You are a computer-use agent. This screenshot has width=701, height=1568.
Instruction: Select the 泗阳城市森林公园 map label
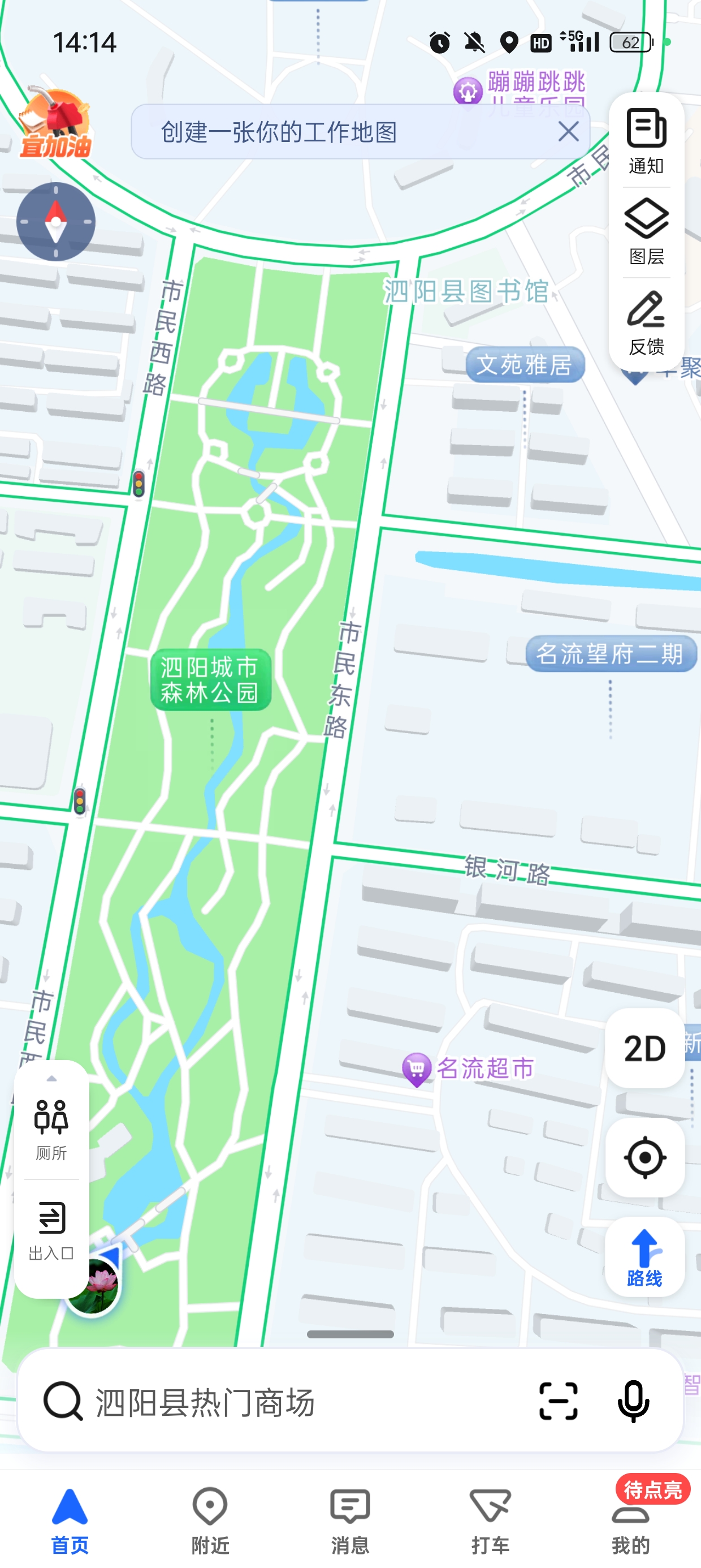coord(210,680)
